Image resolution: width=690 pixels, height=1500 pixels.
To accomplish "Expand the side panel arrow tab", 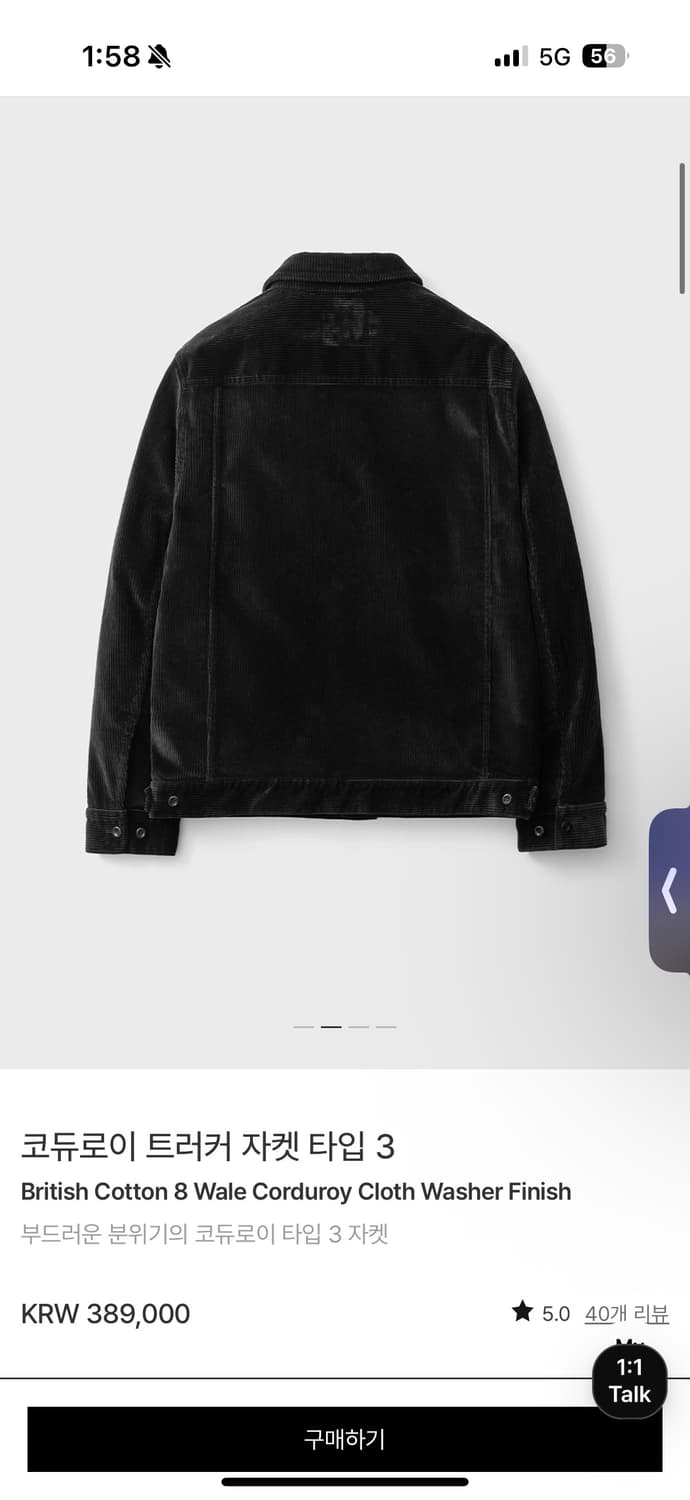I will 670,890.
